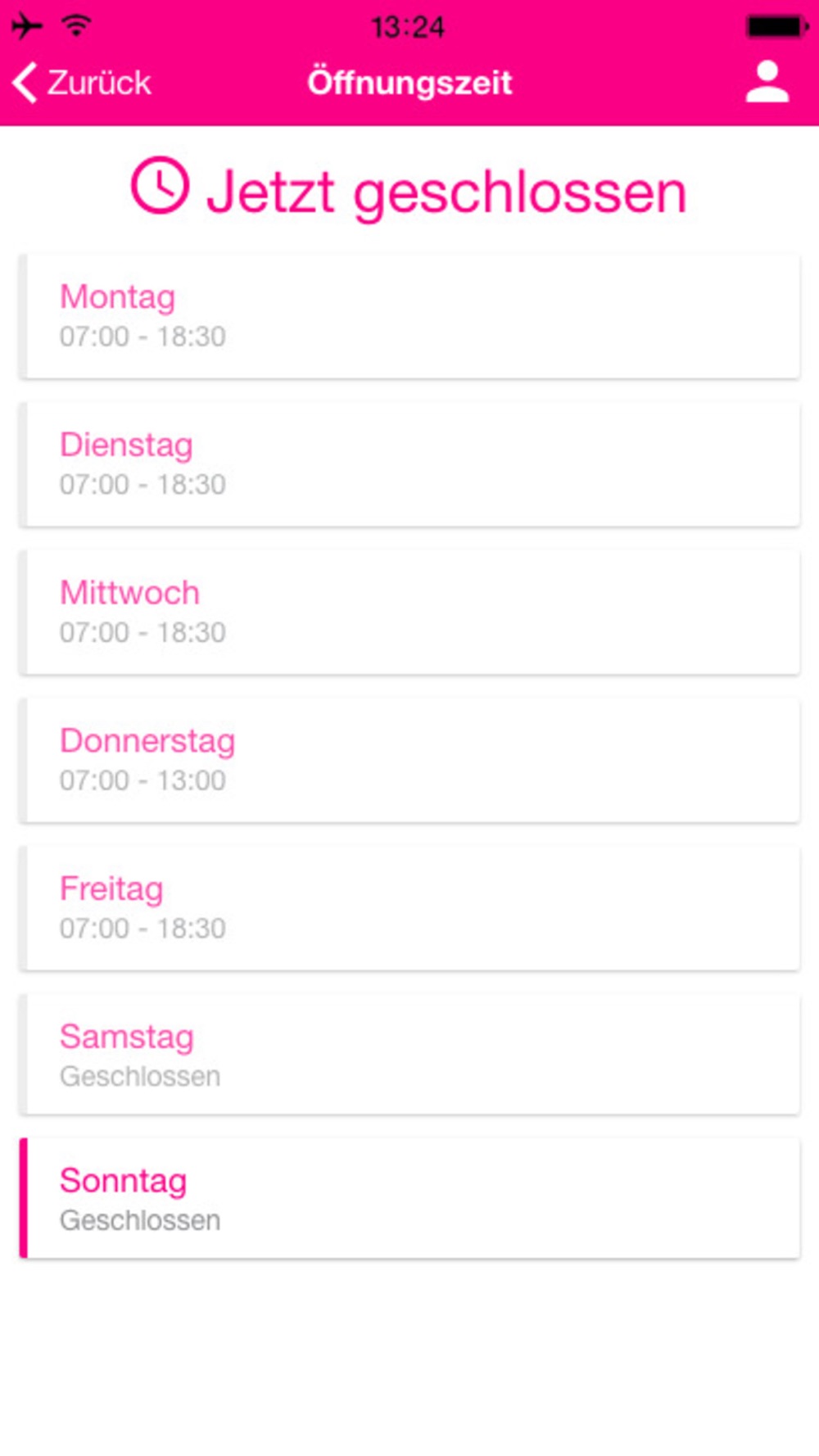Image resolution: width=819 pixels, height=1456 pixels.
Task: Open the user profile icon
Action: [x=767, y=82]
